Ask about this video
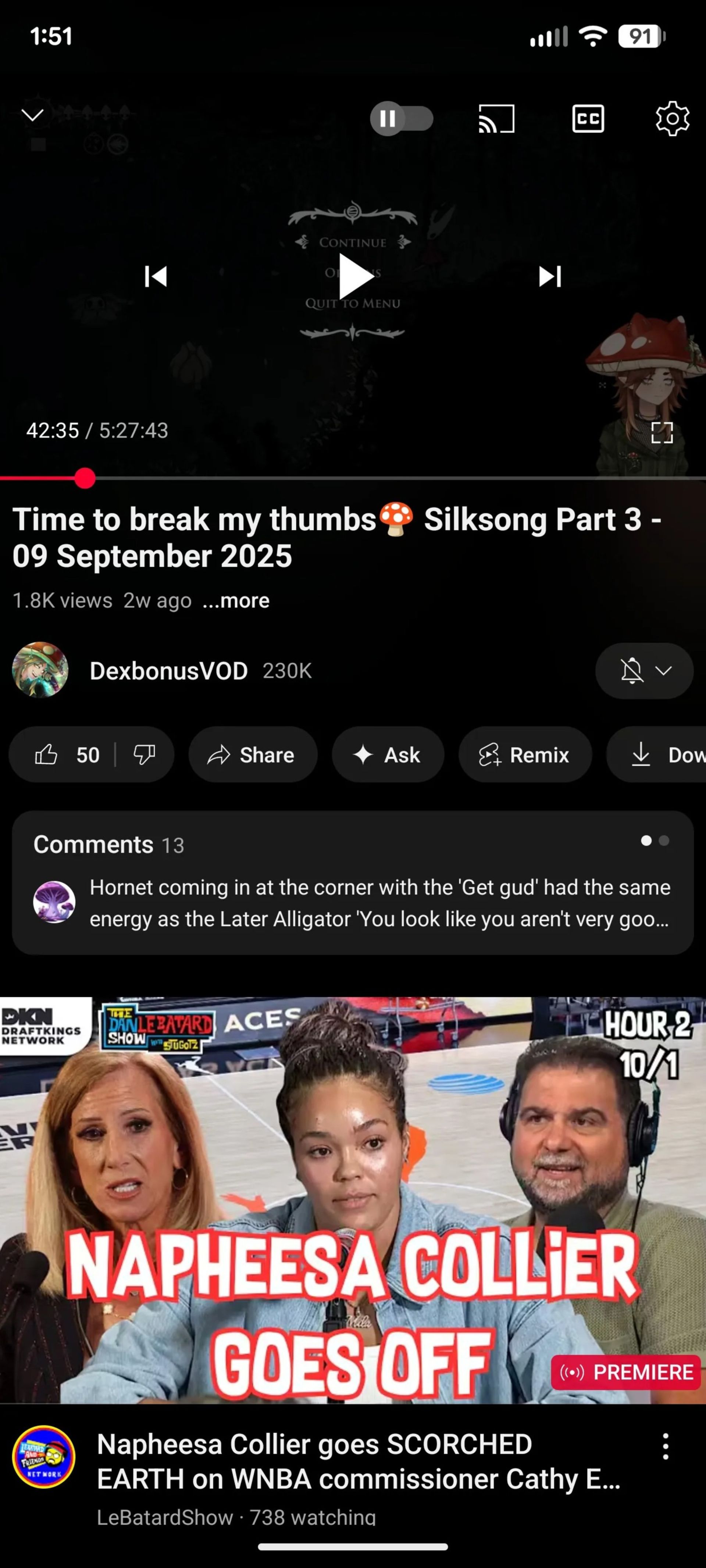This screenshot has height=1568, width=706. pyautogui.click(x=388, y=755)
